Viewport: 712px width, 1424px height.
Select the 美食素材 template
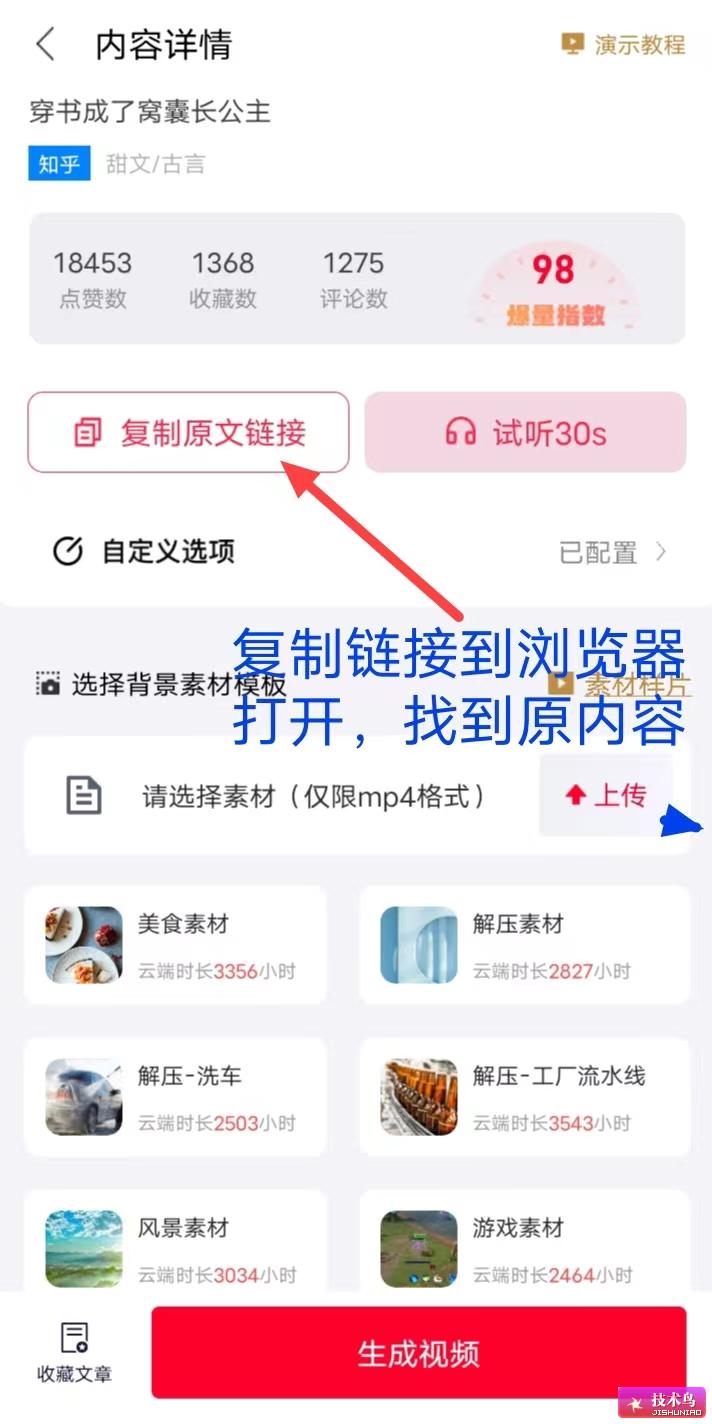175,945
